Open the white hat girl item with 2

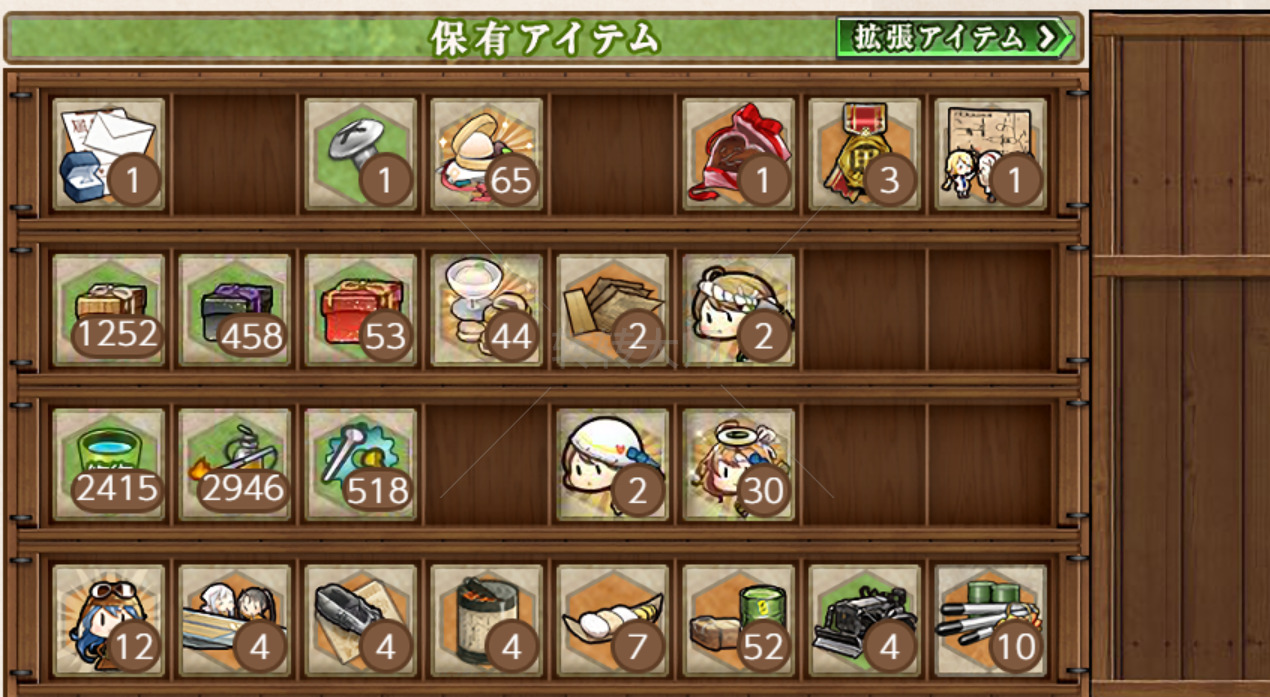click(612, 464)
